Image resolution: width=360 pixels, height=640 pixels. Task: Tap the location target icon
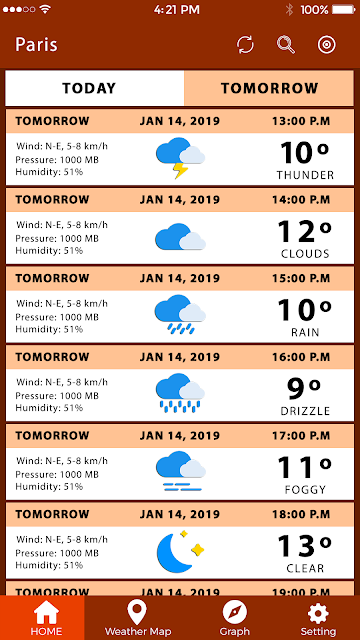click(x=327, y=44)
